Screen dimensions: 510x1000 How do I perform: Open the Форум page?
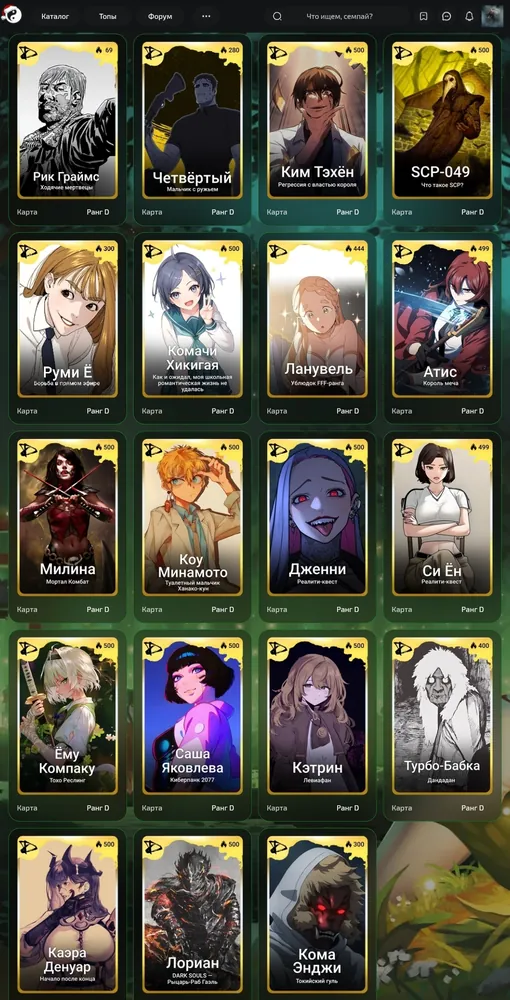tap(160, 16)
